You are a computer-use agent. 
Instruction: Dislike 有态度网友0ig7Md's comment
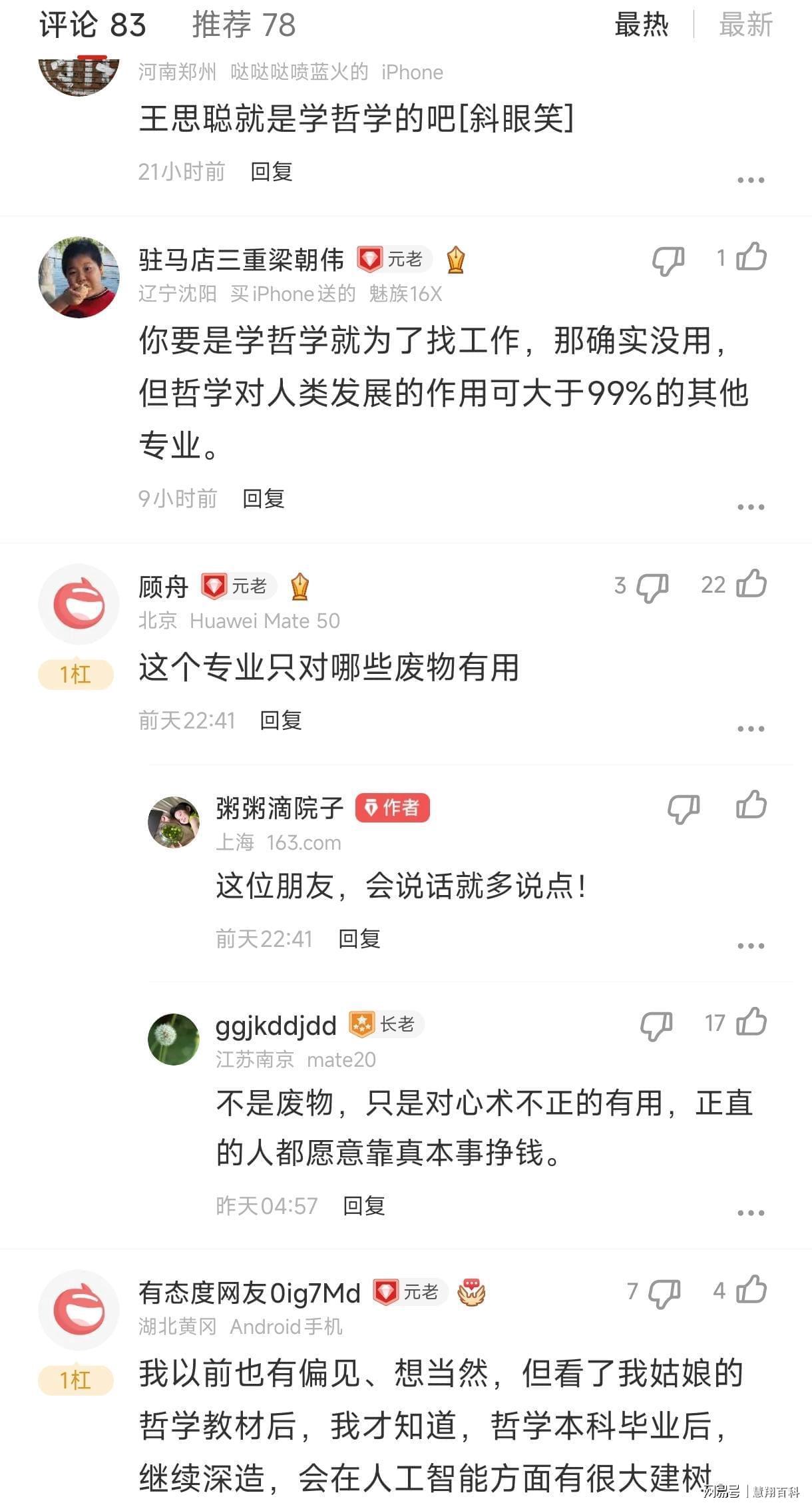point(664,1293)
